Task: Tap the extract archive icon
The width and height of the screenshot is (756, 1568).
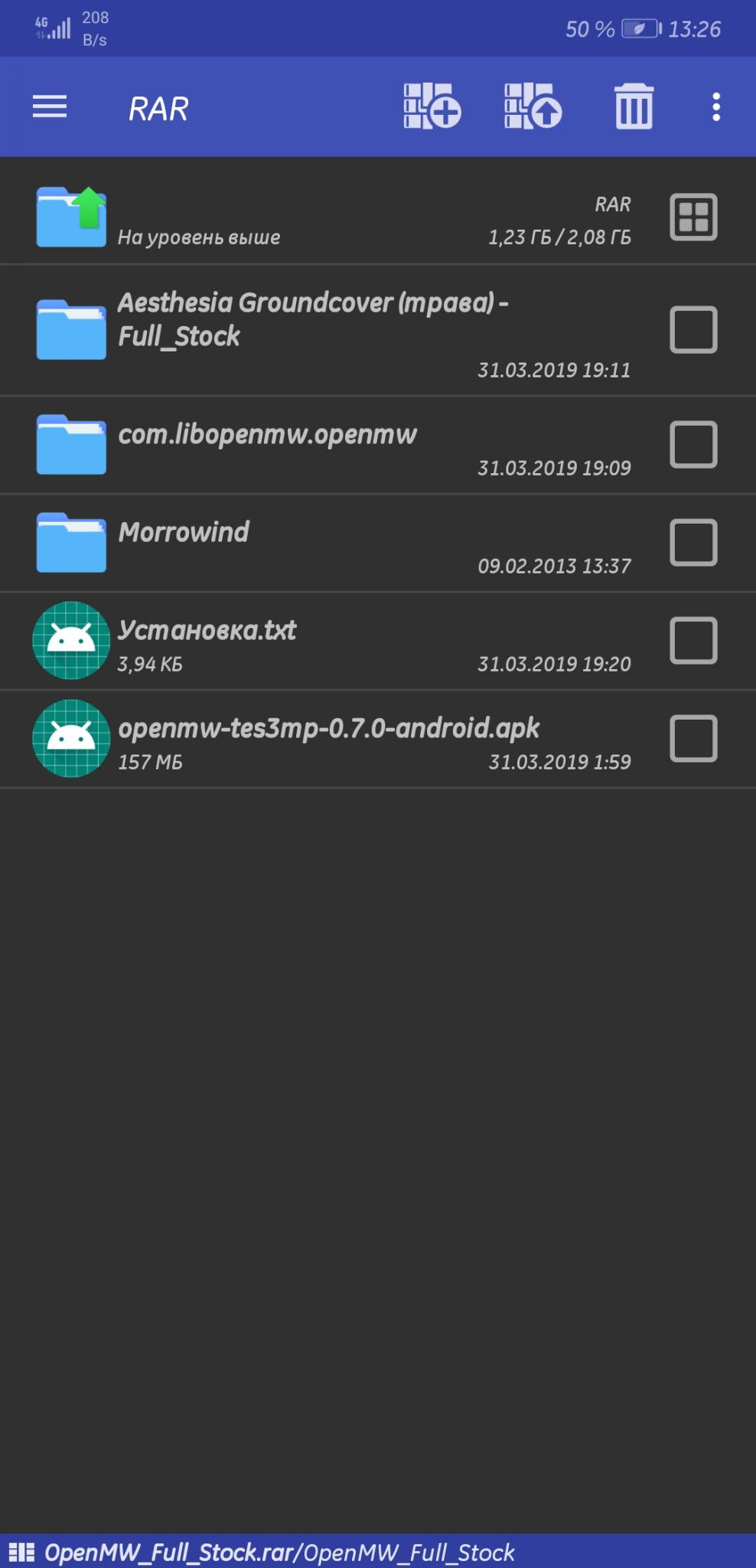Action: (x=533, y=106)
